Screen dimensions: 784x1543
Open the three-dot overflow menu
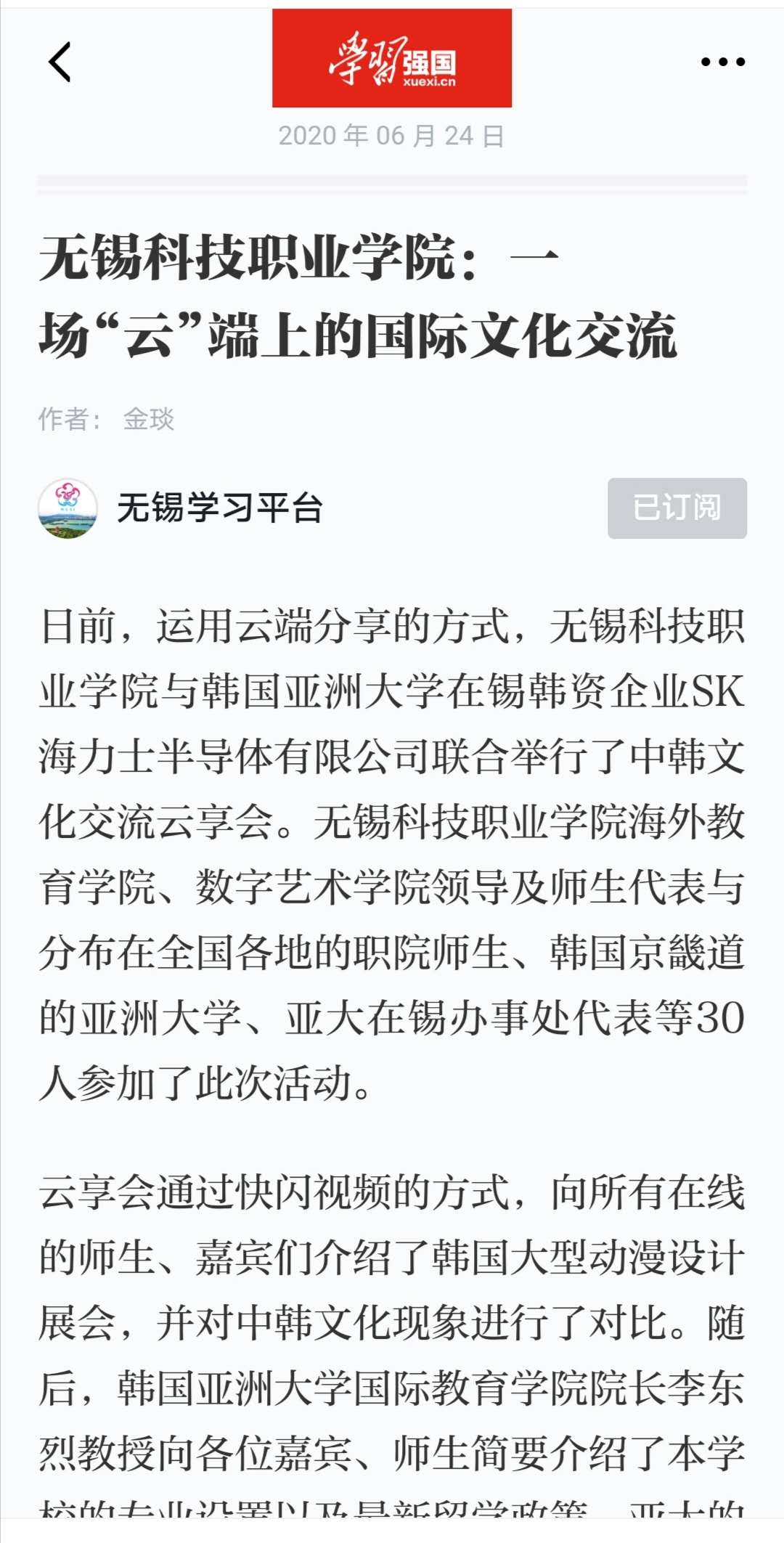[x=722, y=62]
